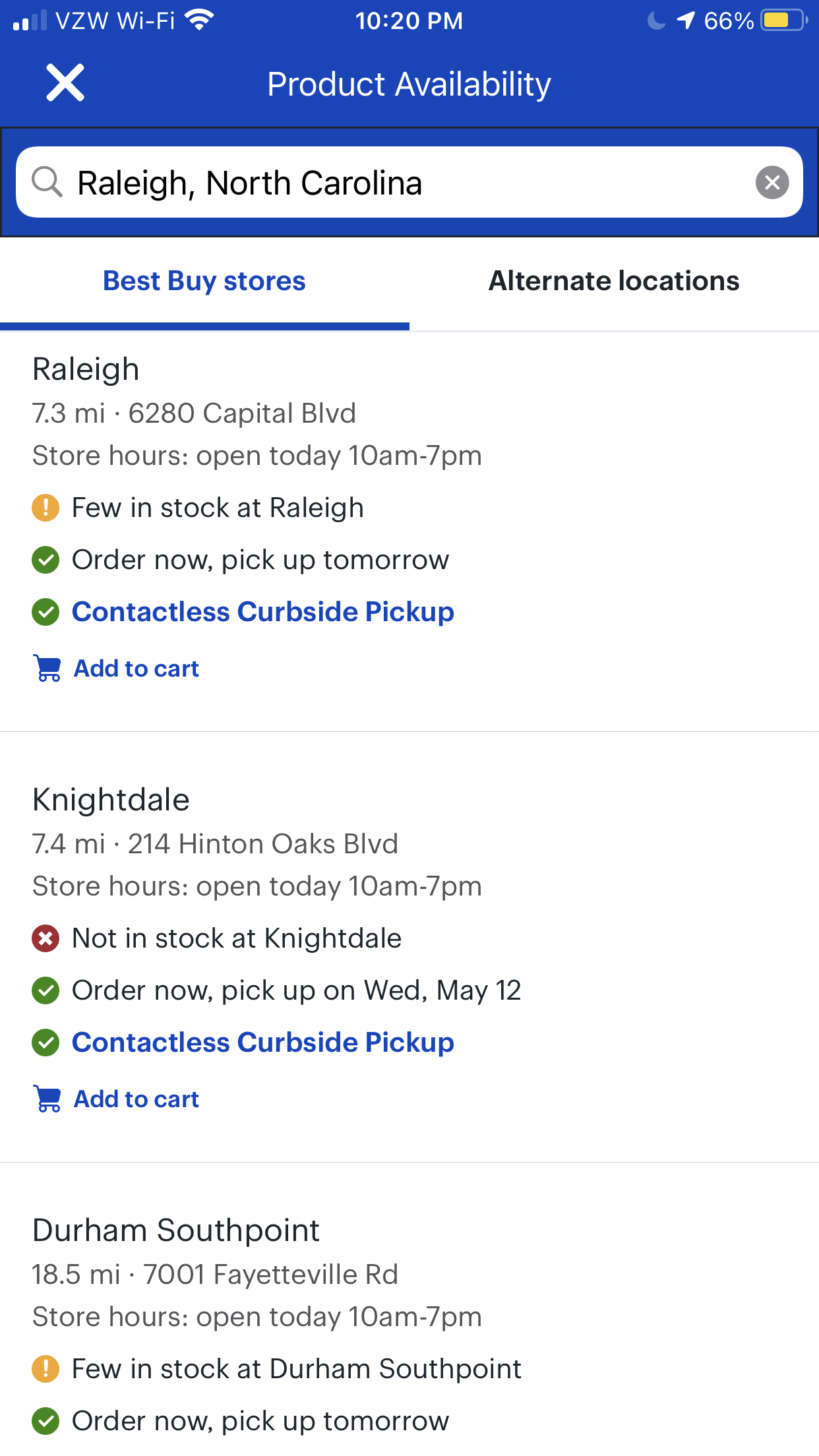The height and width of the screenshot is (1456, 819).
Task: Open Contactless Curbside Pickup link for Raleigh store
Action: (x=262, y=612)
